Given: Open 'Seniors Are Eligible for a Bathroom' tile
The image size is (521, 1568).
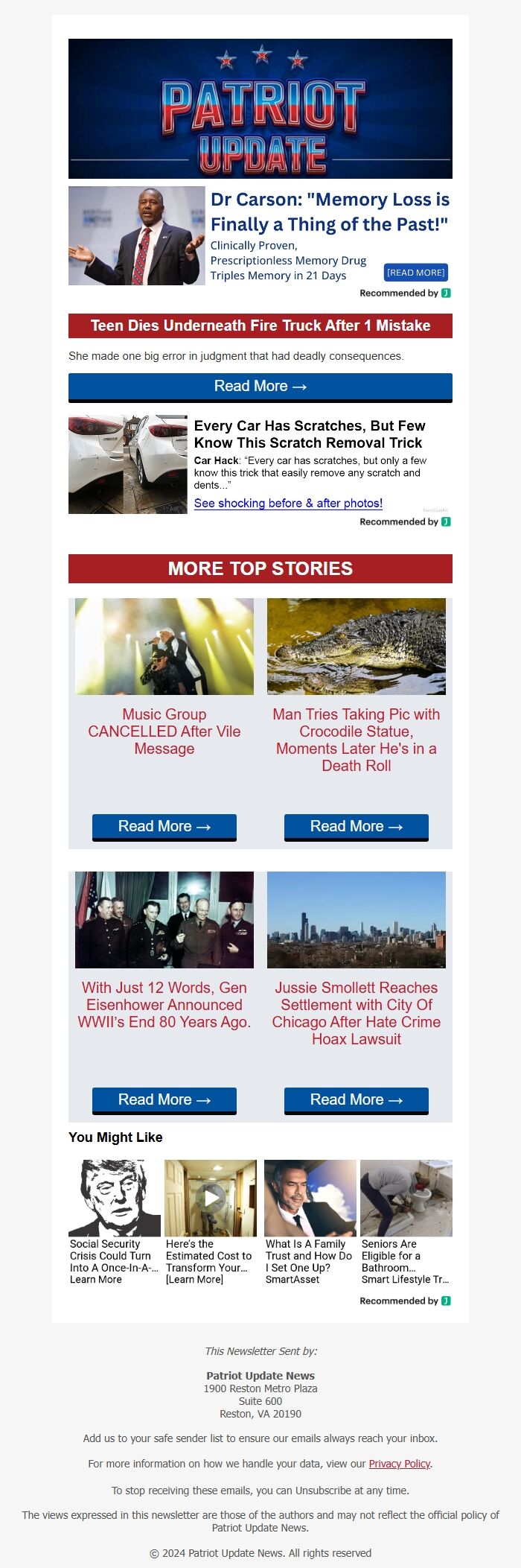Looking at the screenshot, I should coord(406,1222).
